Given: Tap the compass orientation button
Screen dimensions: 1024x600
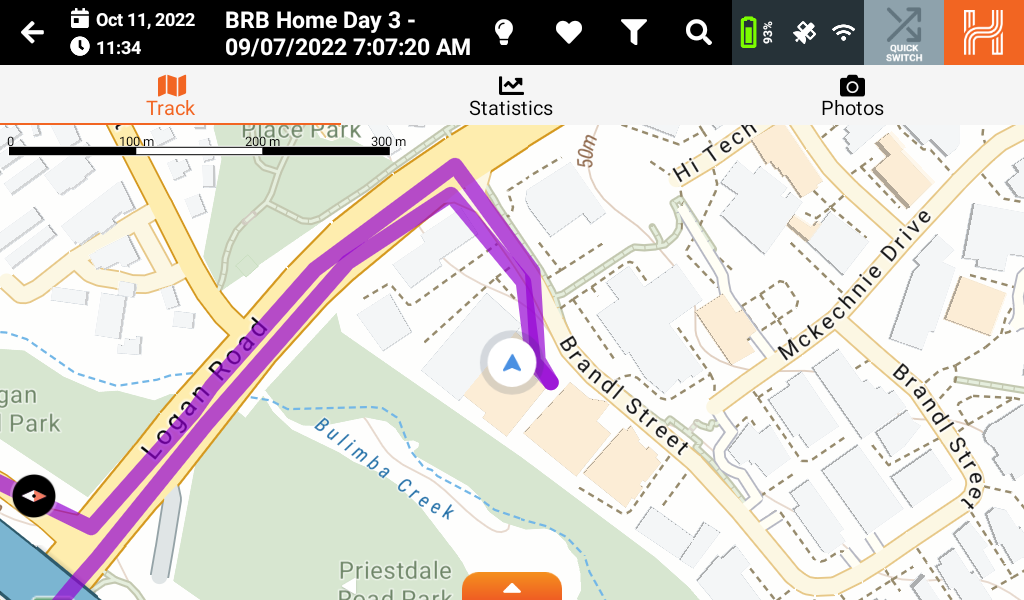Looking at the screenshot, I should [x=34, y=496].
